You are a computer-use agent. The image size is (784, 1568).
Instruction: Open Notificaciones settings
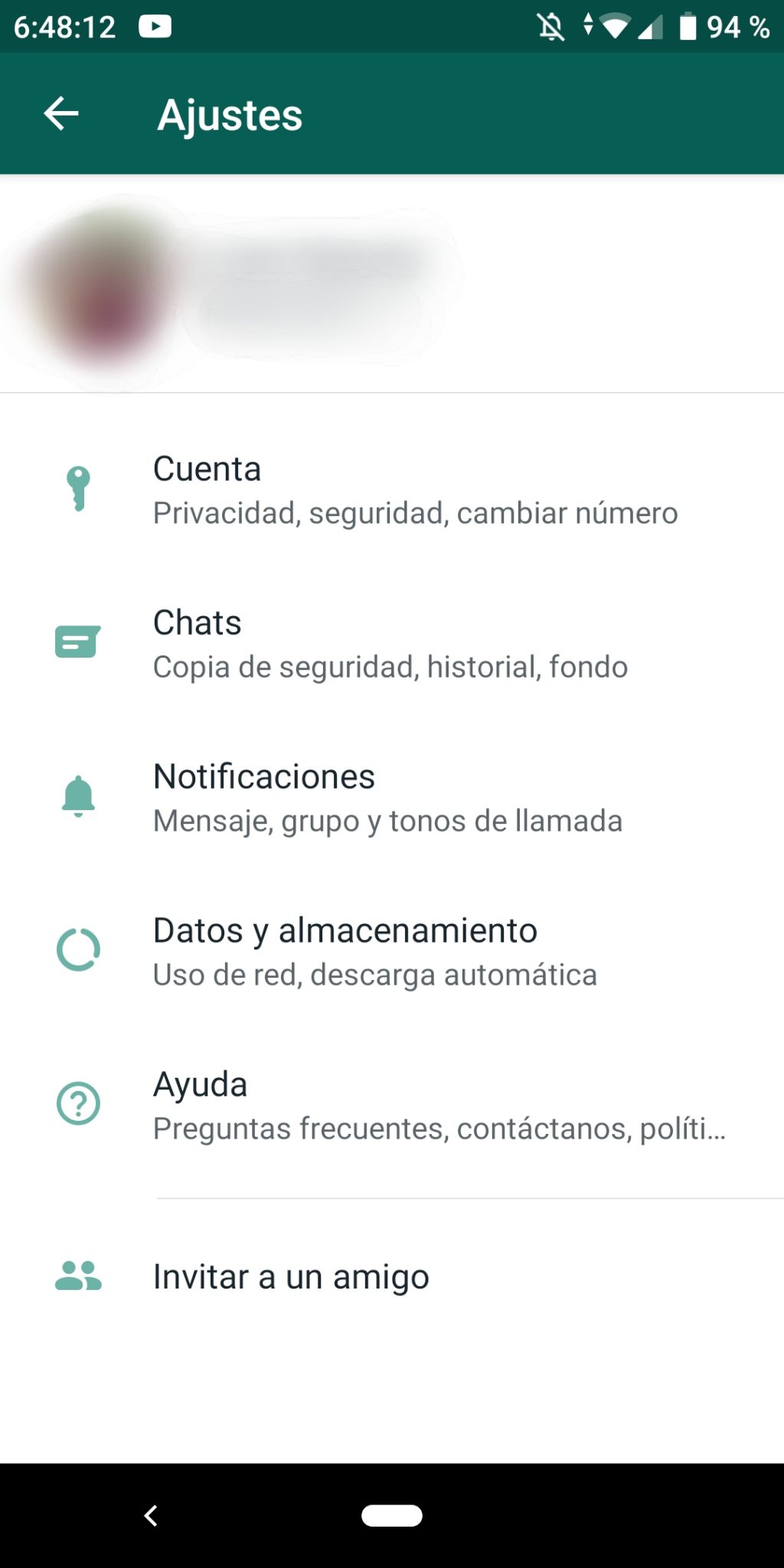pos(392,798)
